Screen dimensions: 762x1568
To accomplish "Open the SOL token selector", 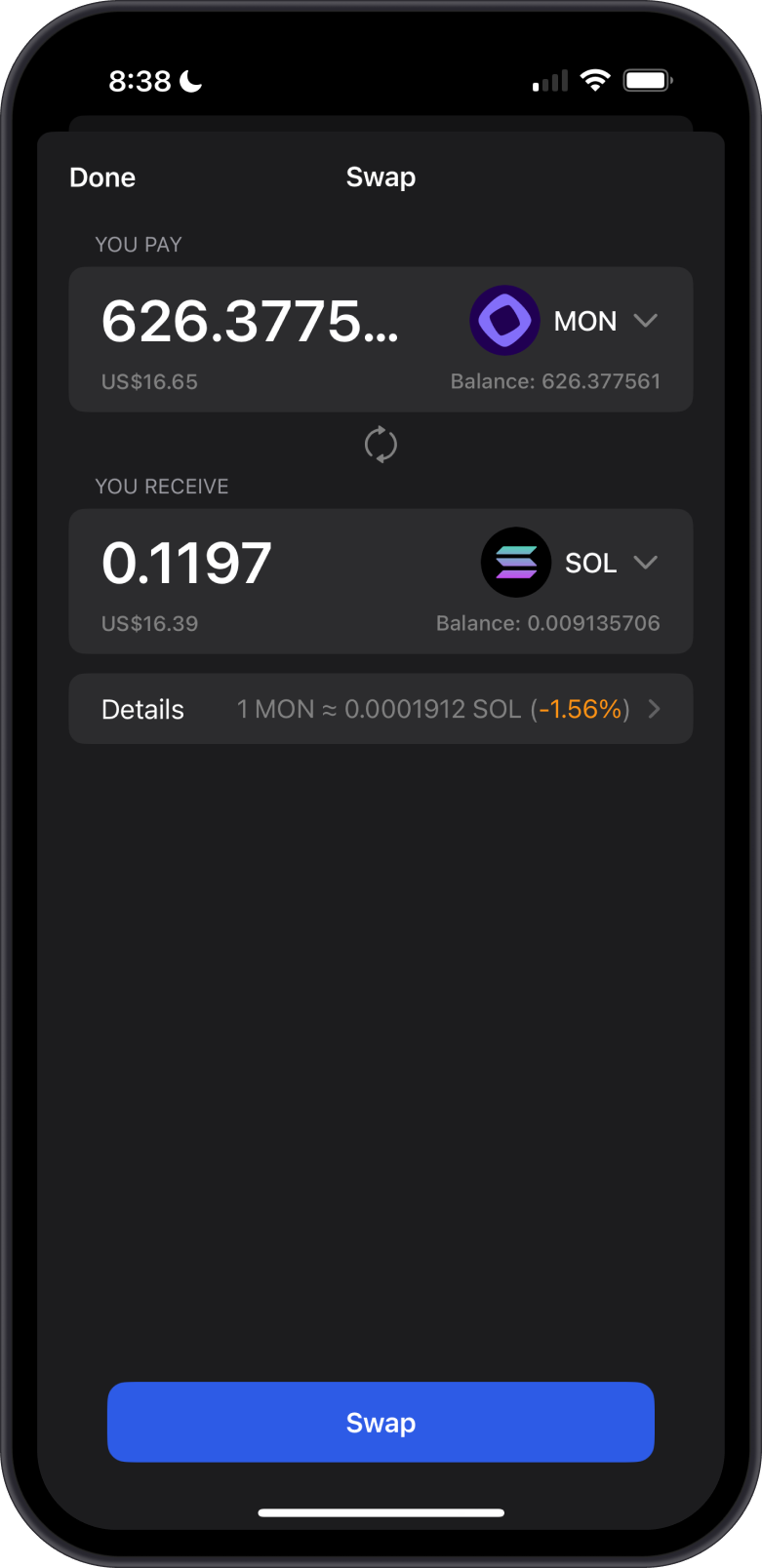I will tap(570, 563).
